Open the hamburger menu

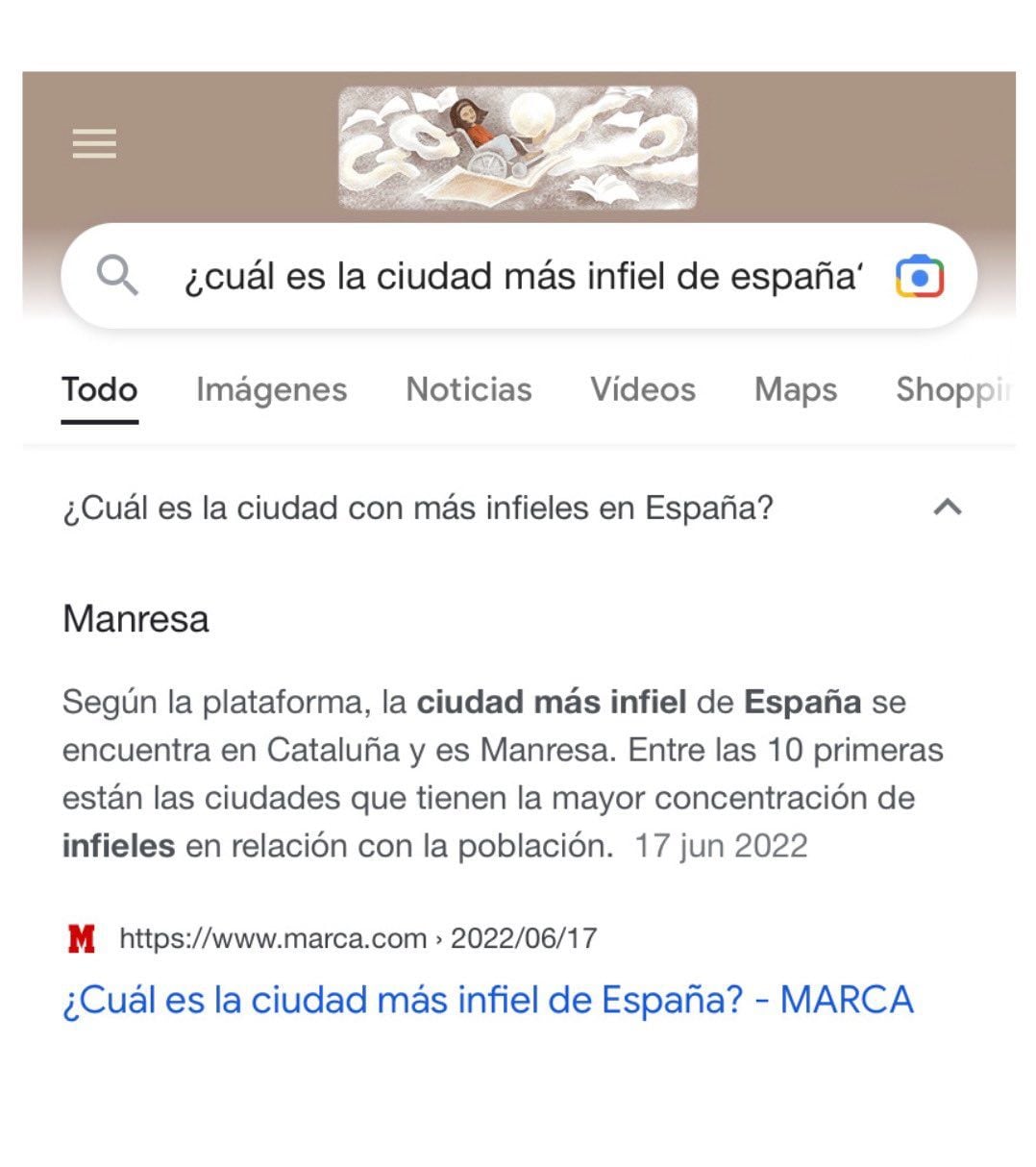tap(94, 144)
